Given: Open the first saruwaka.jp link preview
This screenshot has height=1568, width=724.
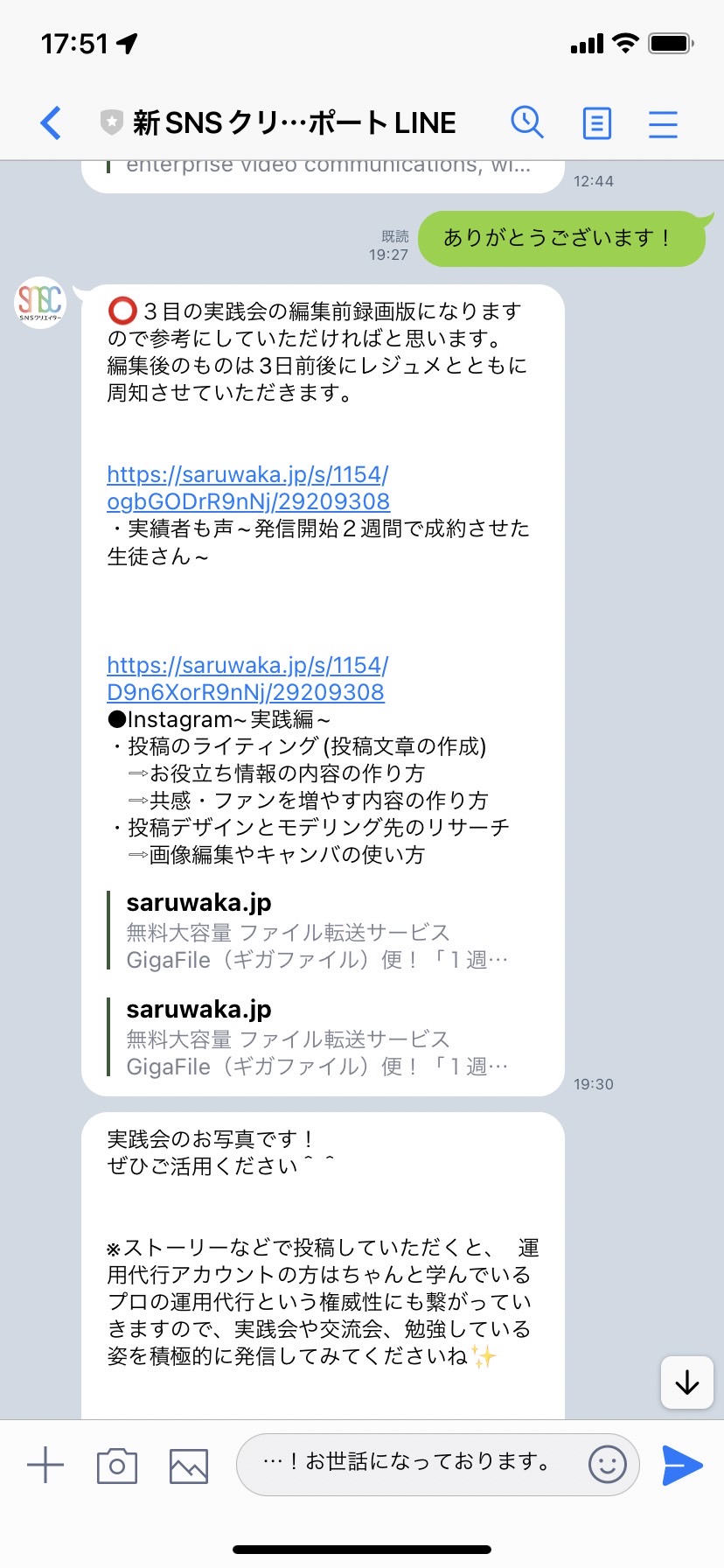Looking at the screenshot, I should (318, 931).
